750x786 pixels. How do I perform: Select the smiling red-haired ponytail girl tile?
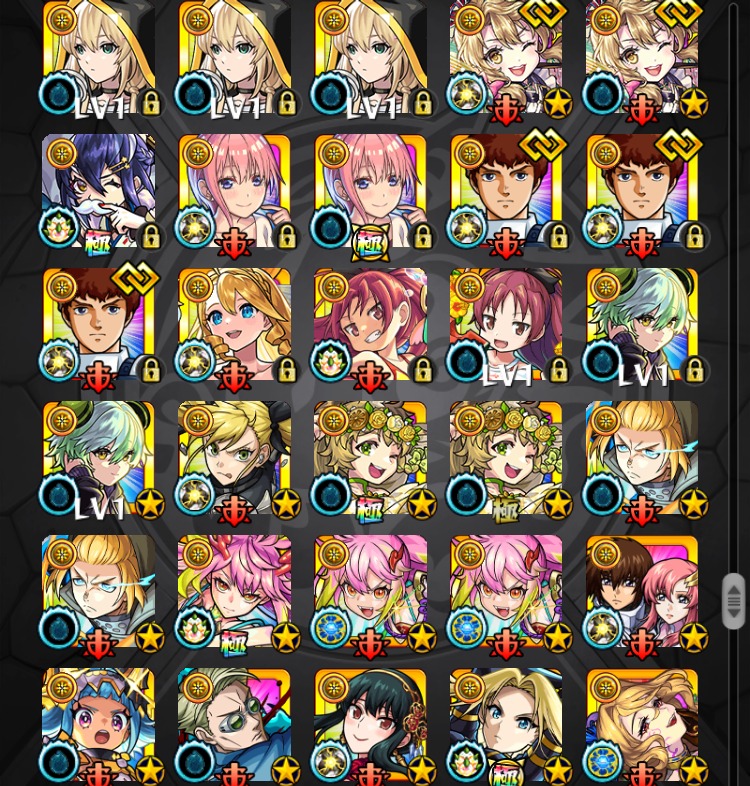click(370, 323)
